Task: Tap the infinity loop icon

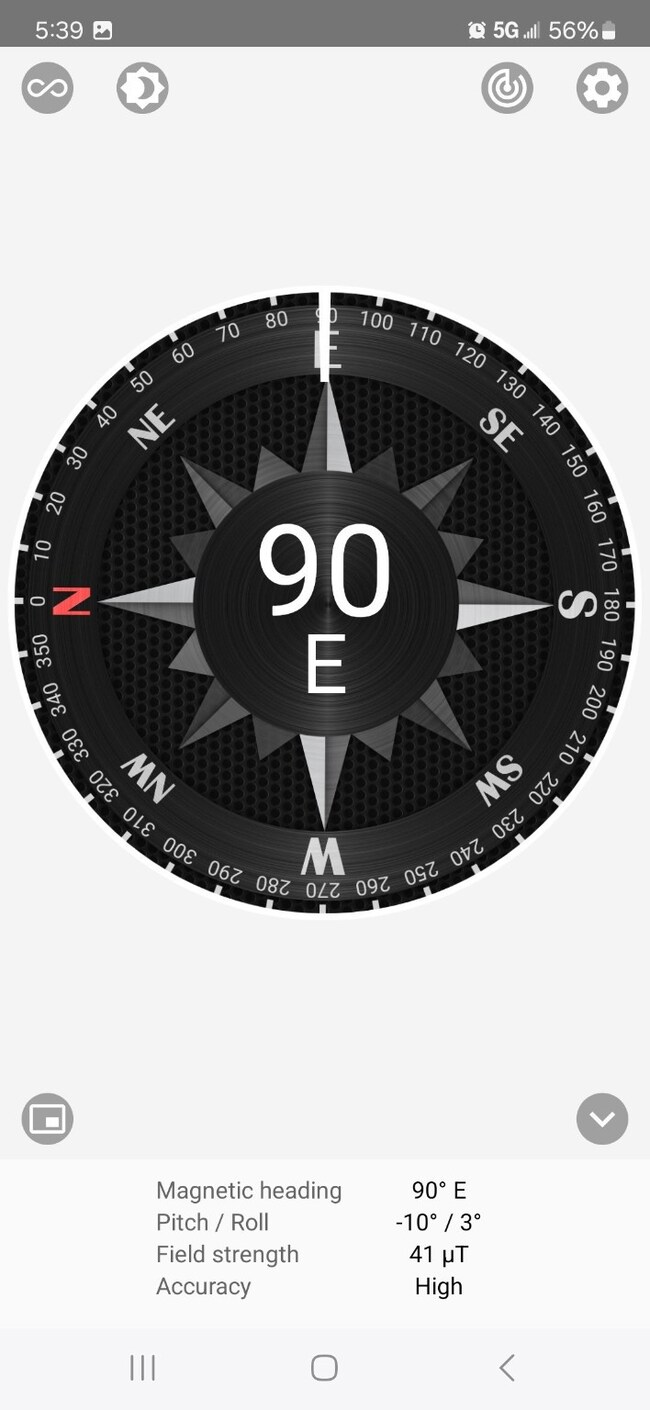Action: tap(47, 88)
